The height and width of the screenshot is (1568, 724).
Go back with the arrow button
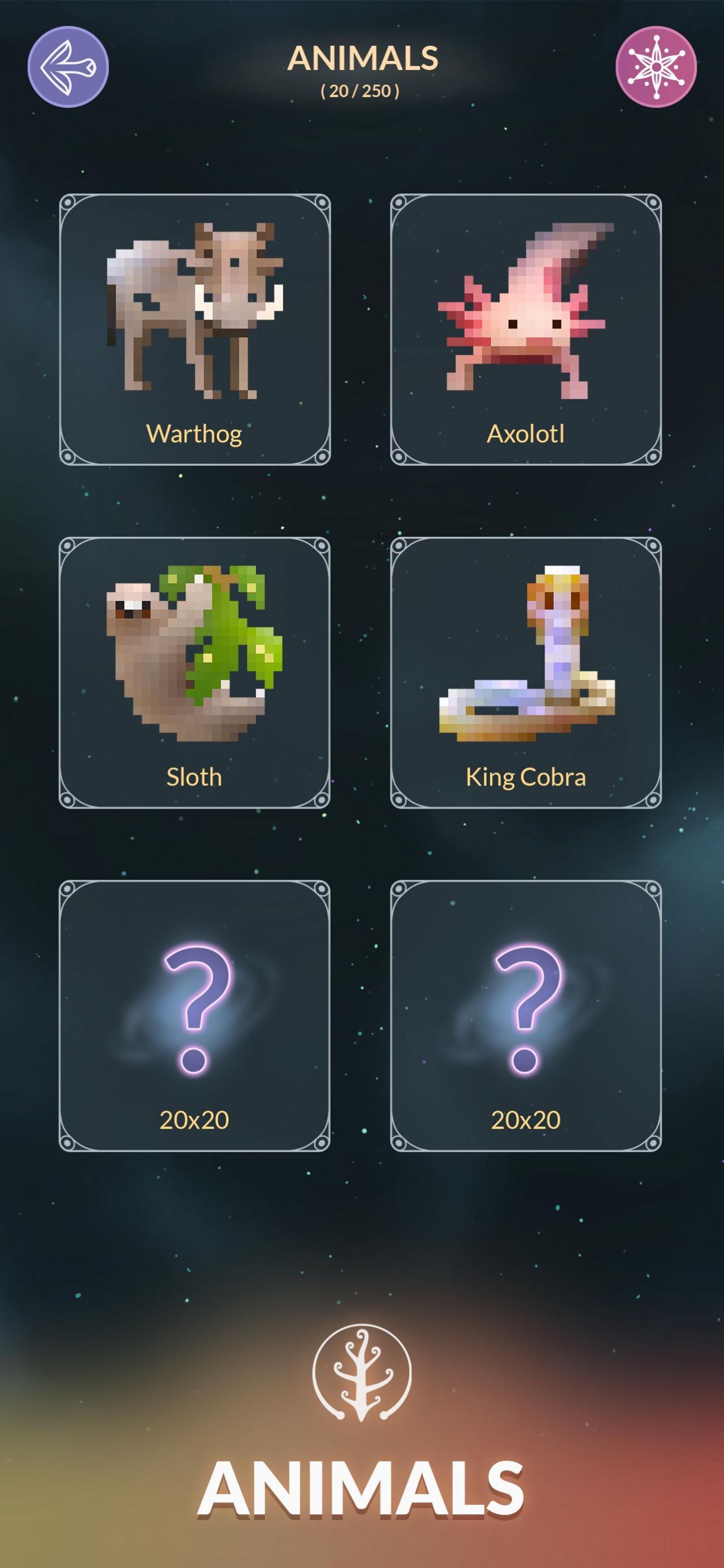click(68, 67)
